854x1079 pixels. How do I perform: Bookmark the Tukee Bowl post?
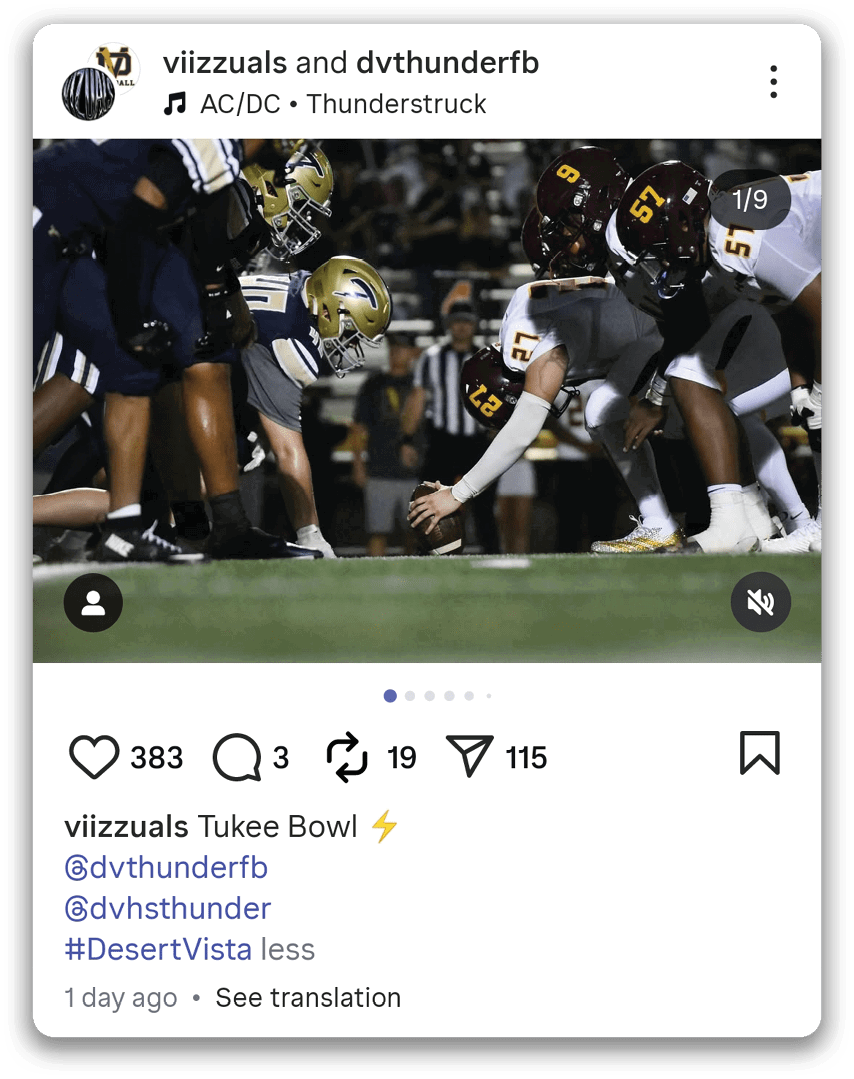pos(759,754)
